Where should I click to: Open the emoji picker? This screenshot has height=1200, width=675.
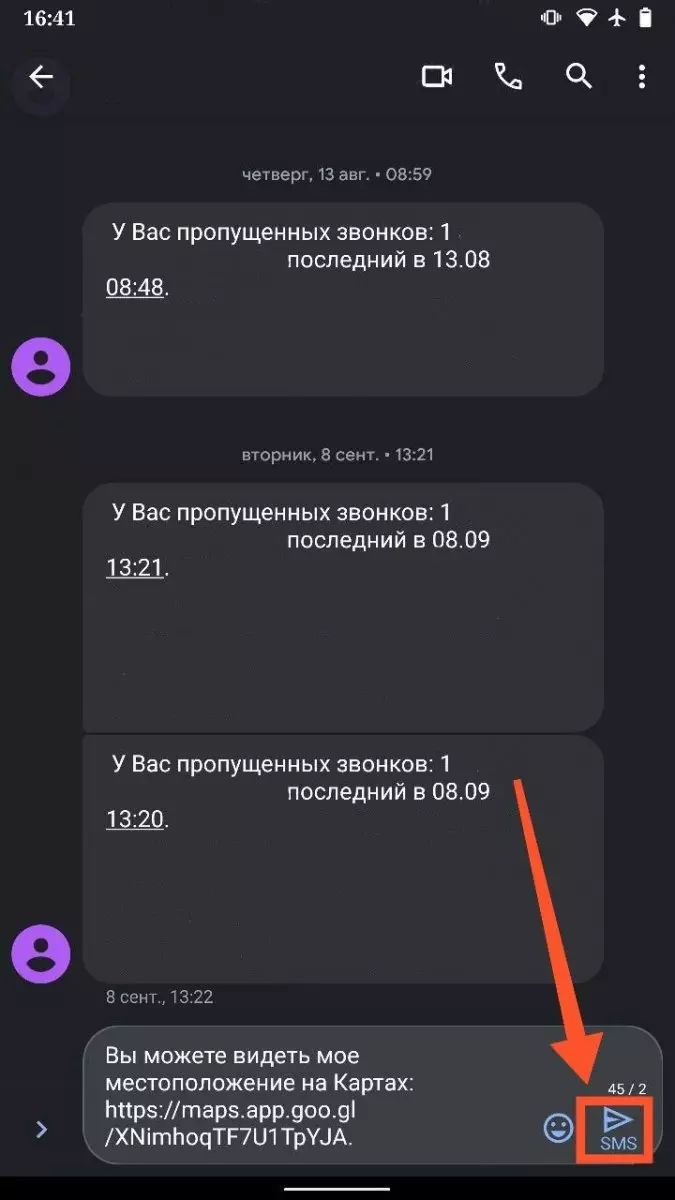pyautogui.click(x=558, y=1129)
